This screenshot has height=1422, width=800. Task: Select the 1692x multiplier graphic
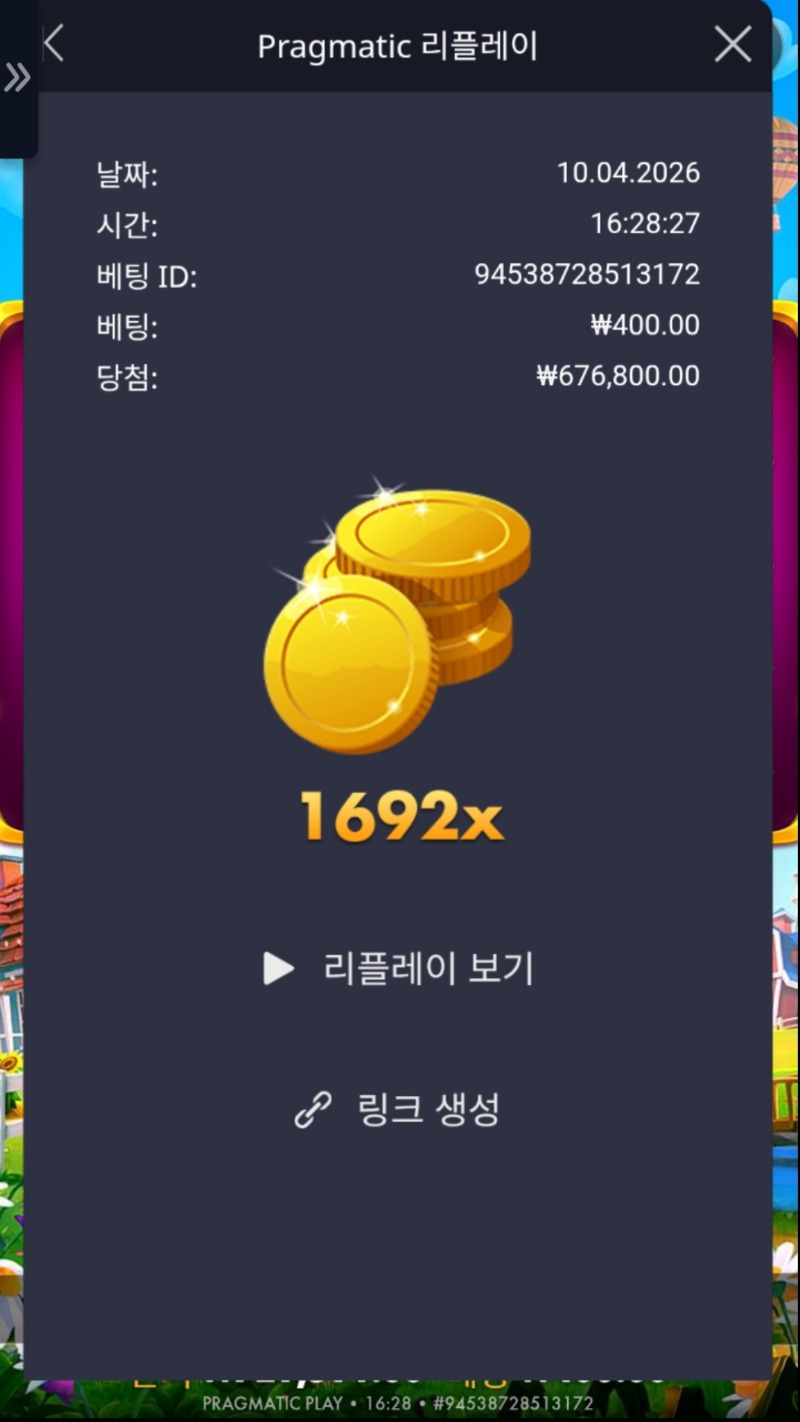coord(400,815)
